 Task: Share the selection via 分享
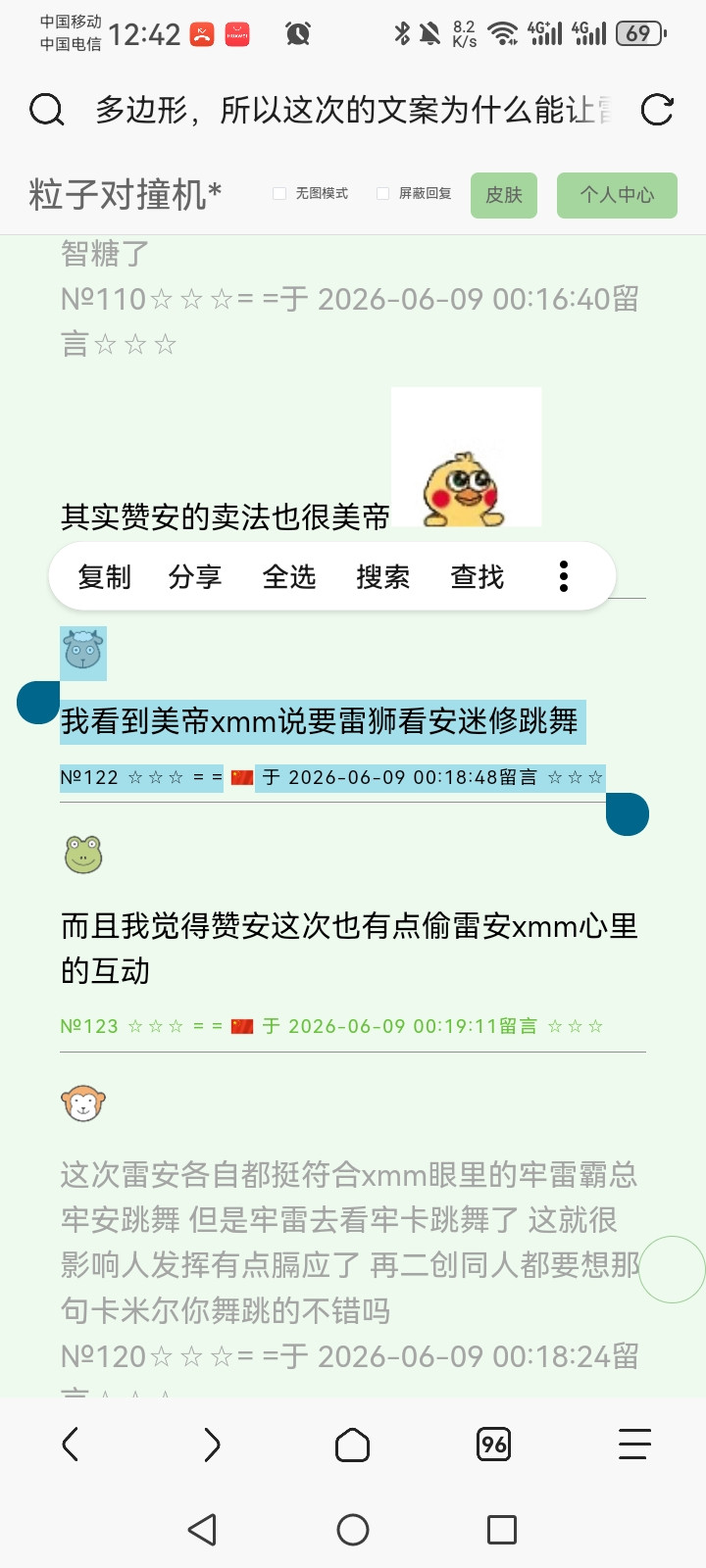pyautogui.click(x=195, y=577)
